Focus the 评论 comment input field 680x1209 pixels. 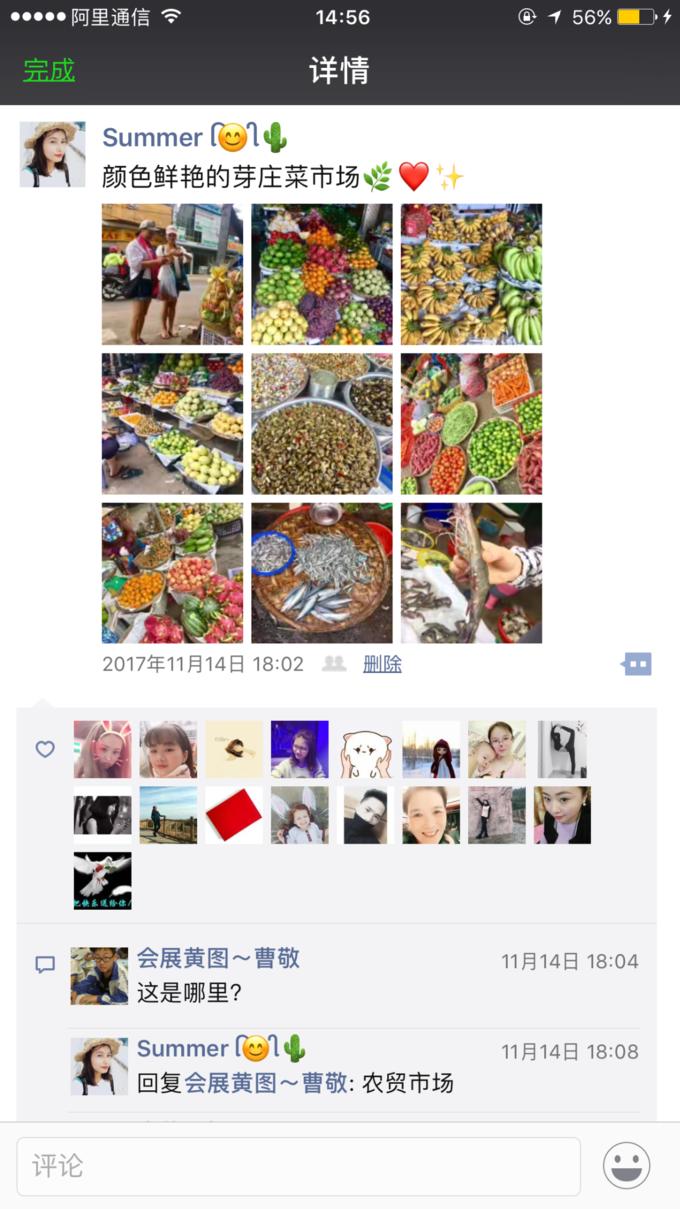point(298,1166)
